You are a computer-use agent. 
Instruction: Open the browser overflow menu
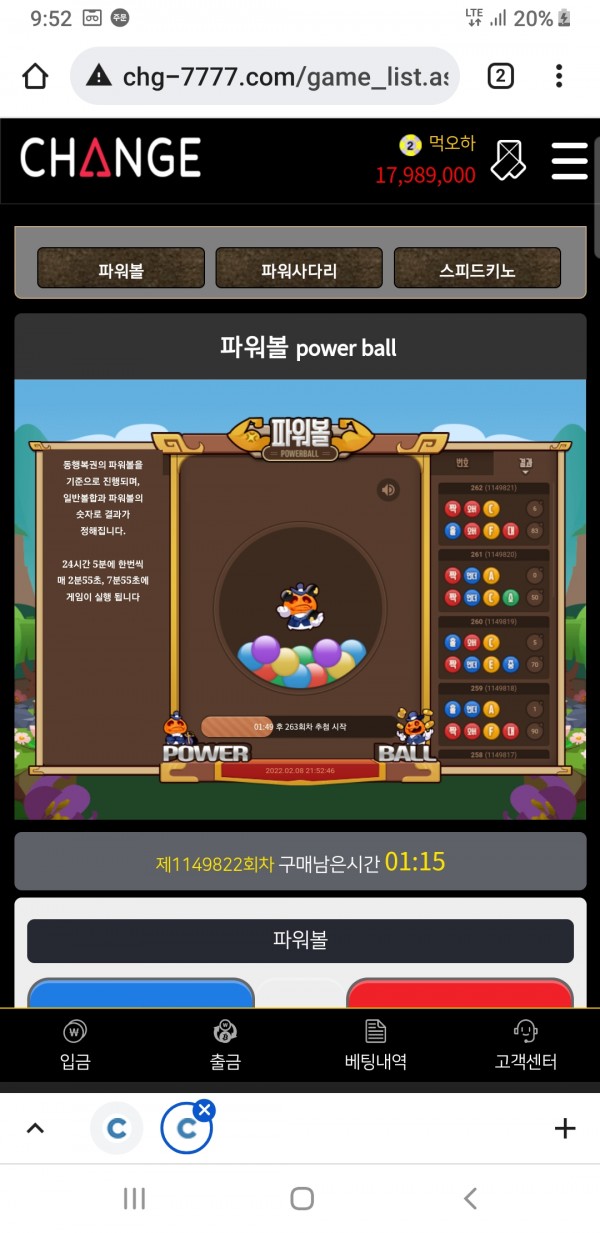[x=559, y=76]
